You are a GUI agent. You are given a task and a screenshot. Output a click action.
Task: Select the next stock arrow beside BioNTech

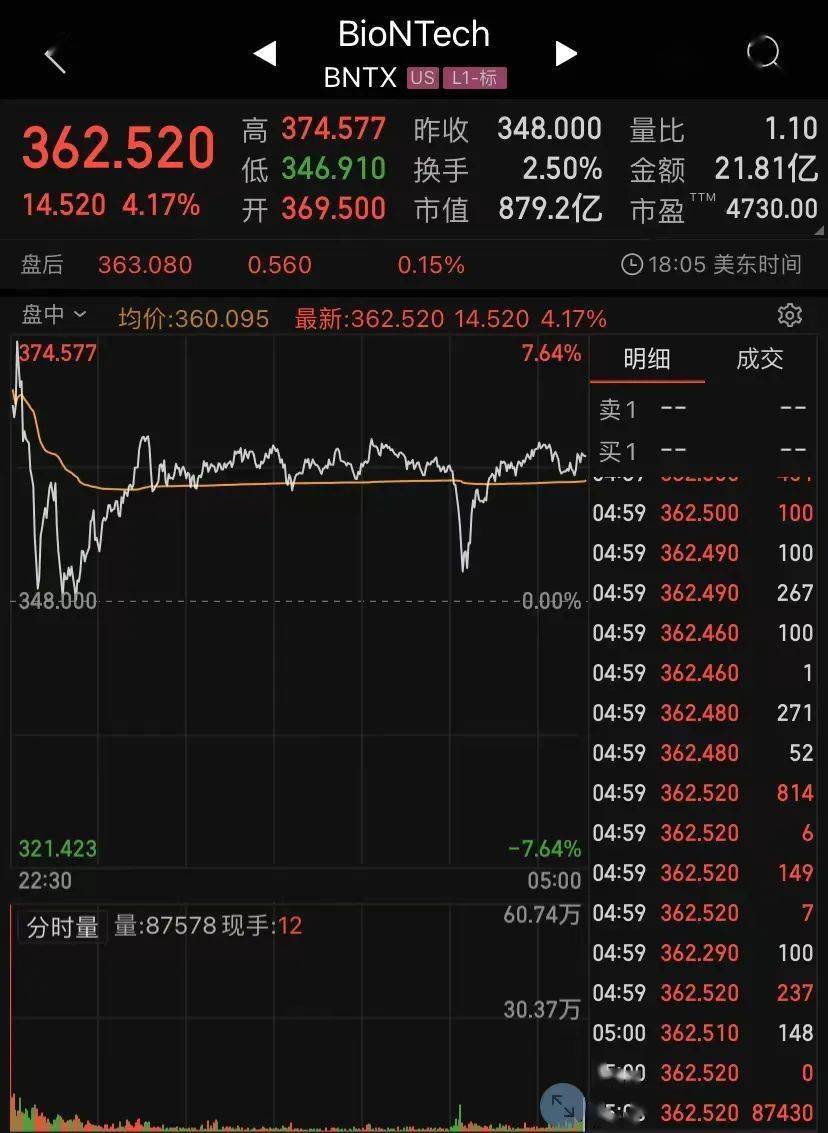click(566, 54)
